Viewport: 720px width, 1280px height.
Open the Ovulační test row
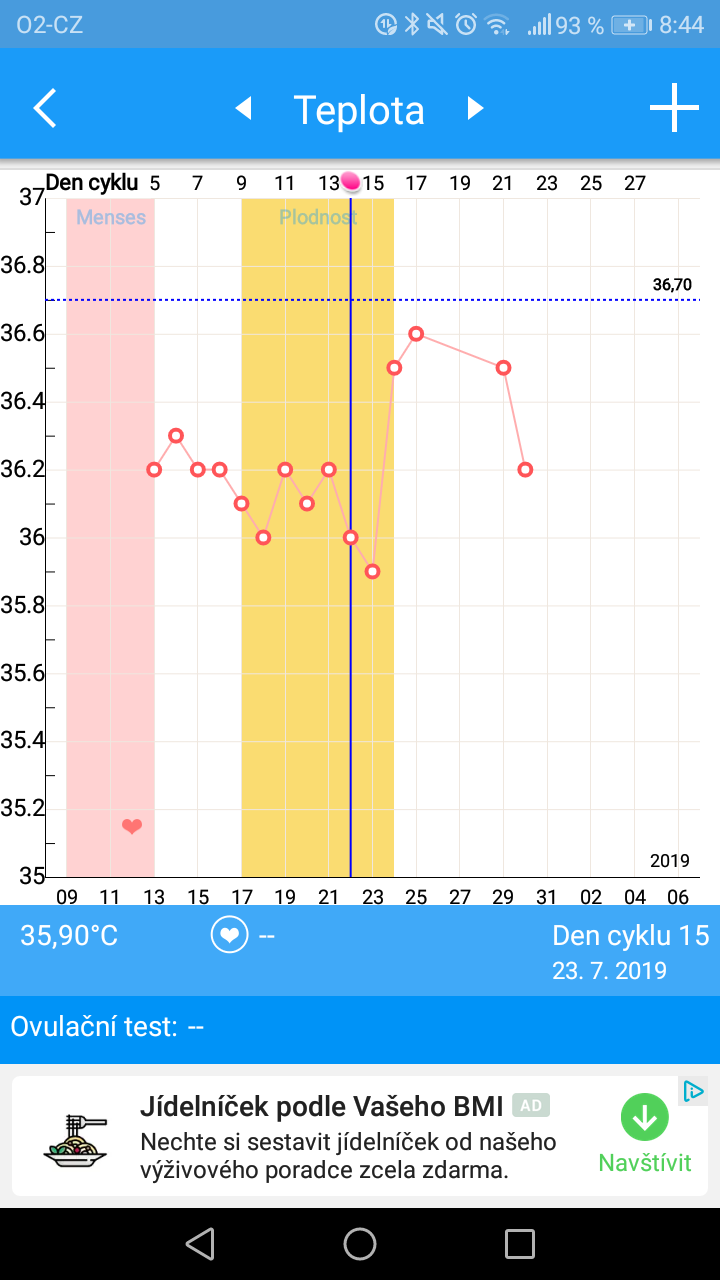(360, 1027)
